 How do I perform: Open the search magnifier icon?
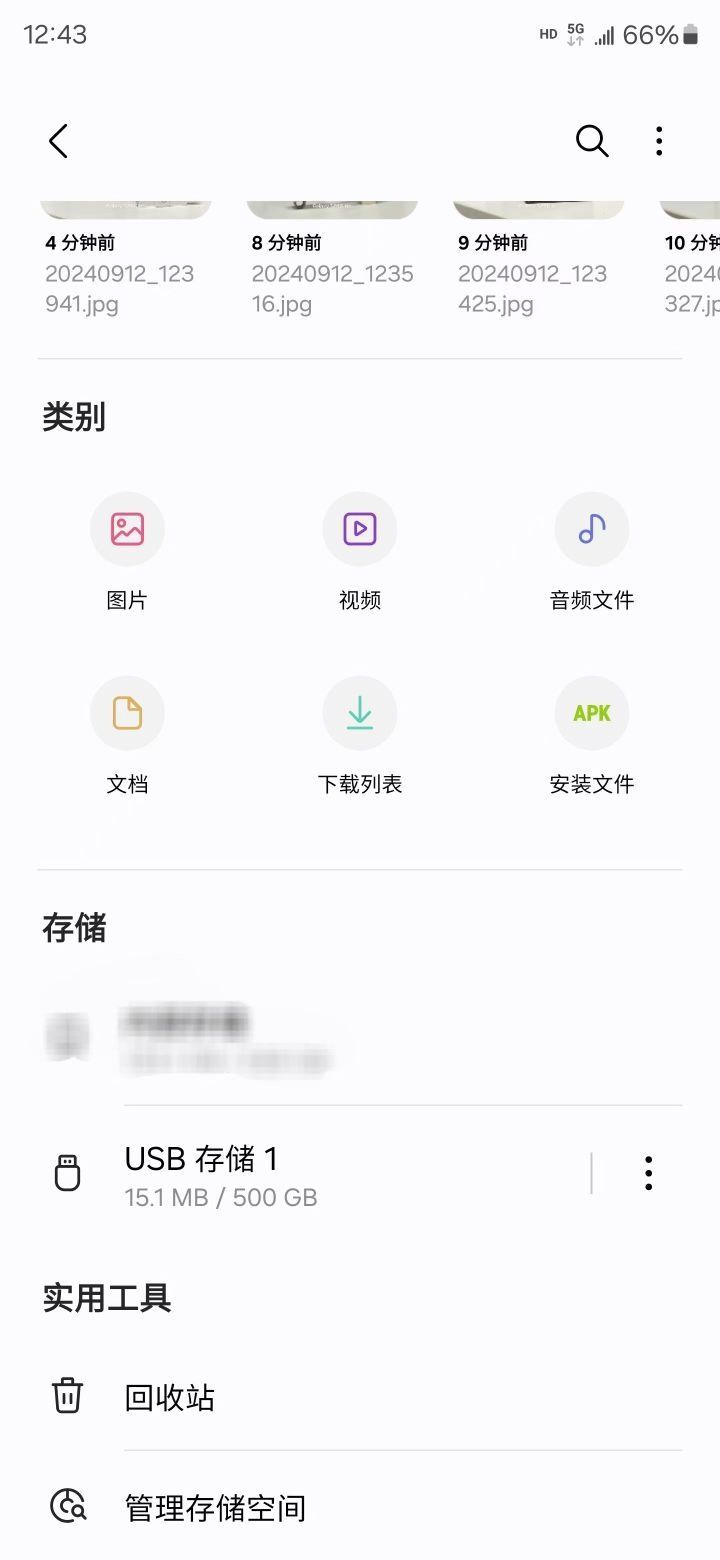pyautogui.click(x=592, y=141)
